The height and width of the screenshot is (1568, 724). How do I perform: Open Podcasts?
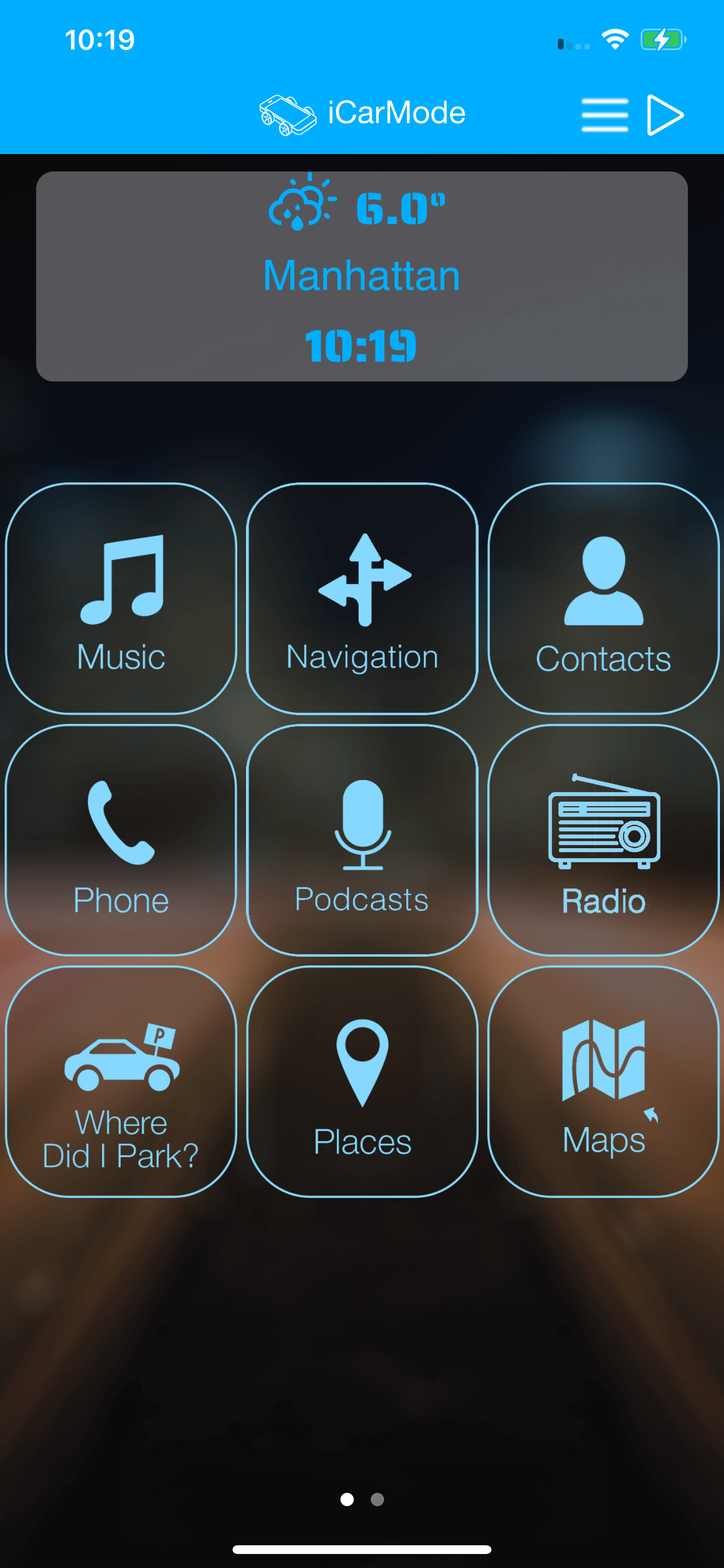(362, 840)
